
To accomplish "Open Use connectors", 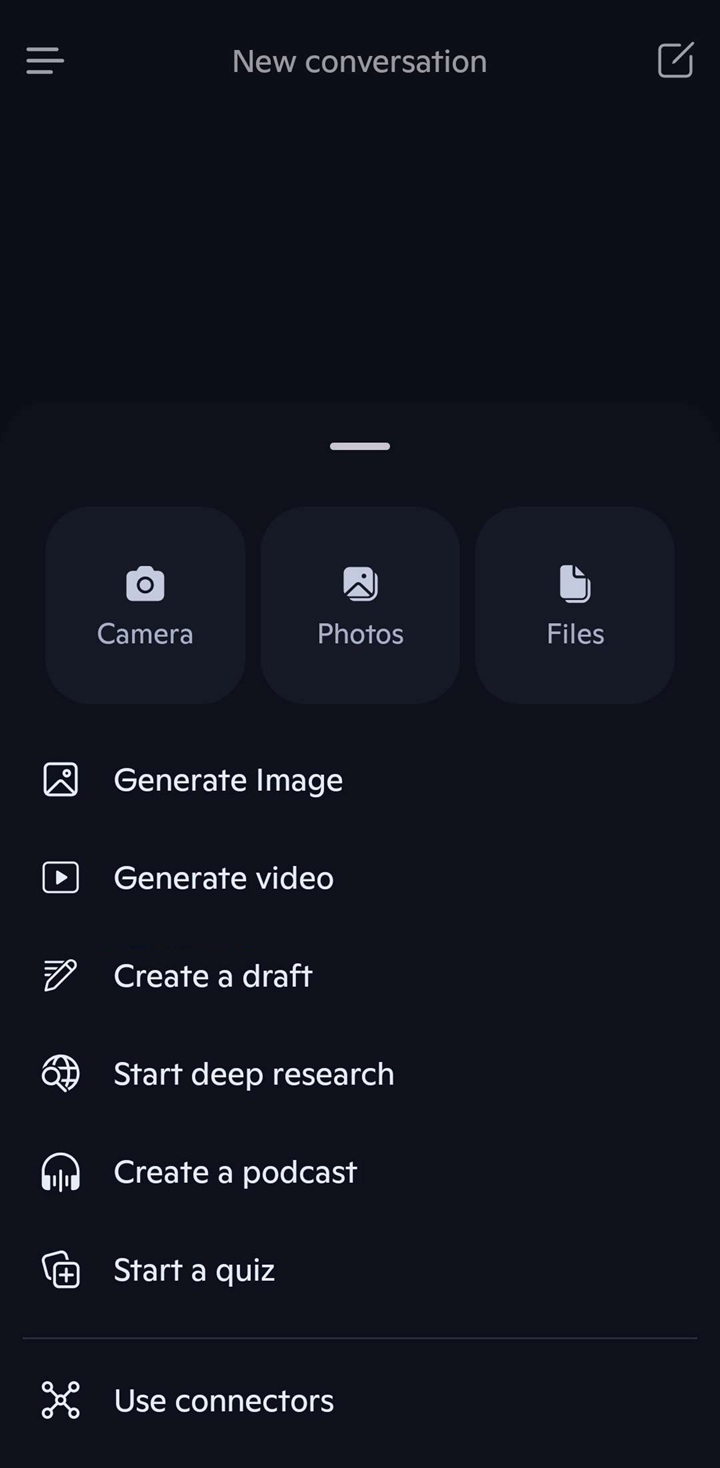I will pos(223,1400).
